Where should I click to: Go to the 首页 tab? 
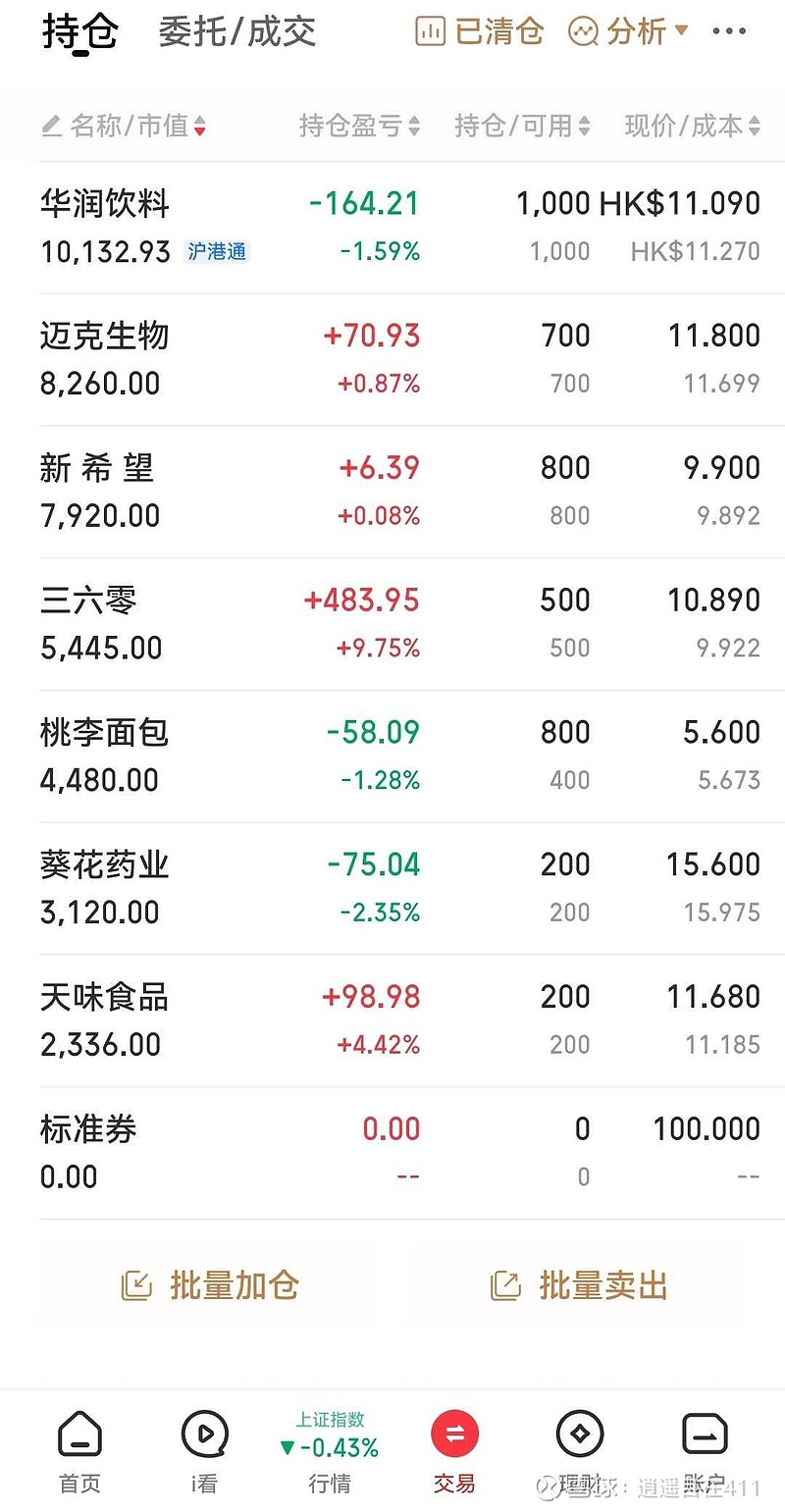pyautogui.click(x=79, y=1452)
